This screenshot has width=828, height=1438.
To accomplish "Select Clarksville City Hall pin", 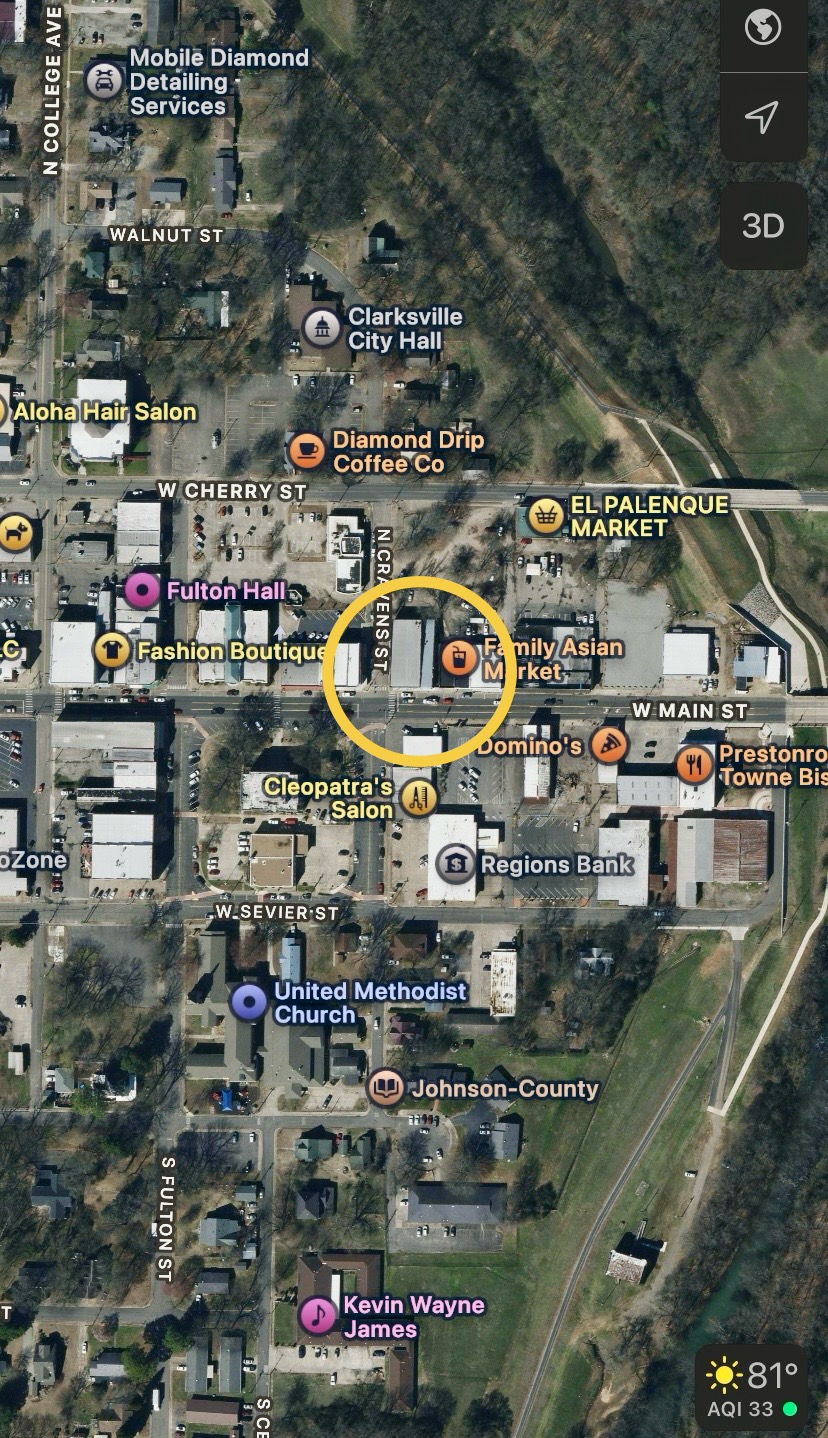I will click(322, 328).
